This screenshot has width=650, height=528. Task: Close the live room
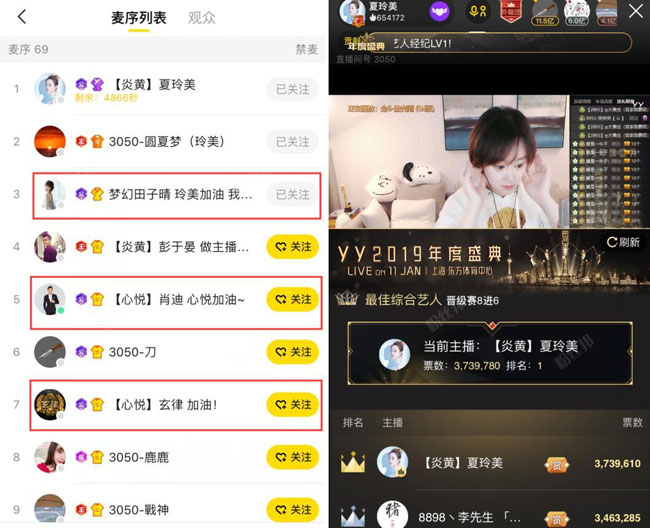pyautogui.click(x=636, y=12)
